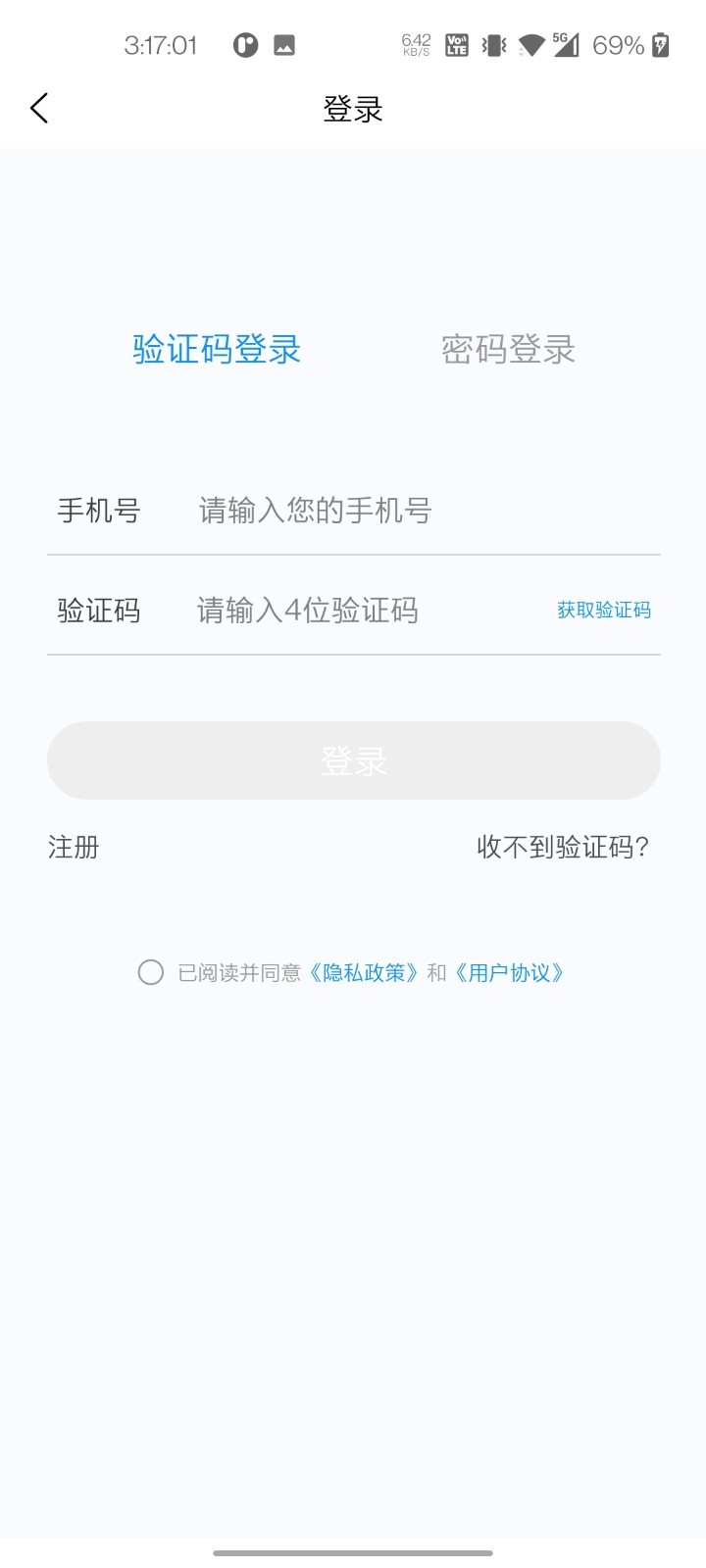
Task: Tap the vibration mode icon in status bar
Action: [x=493, y=44]
